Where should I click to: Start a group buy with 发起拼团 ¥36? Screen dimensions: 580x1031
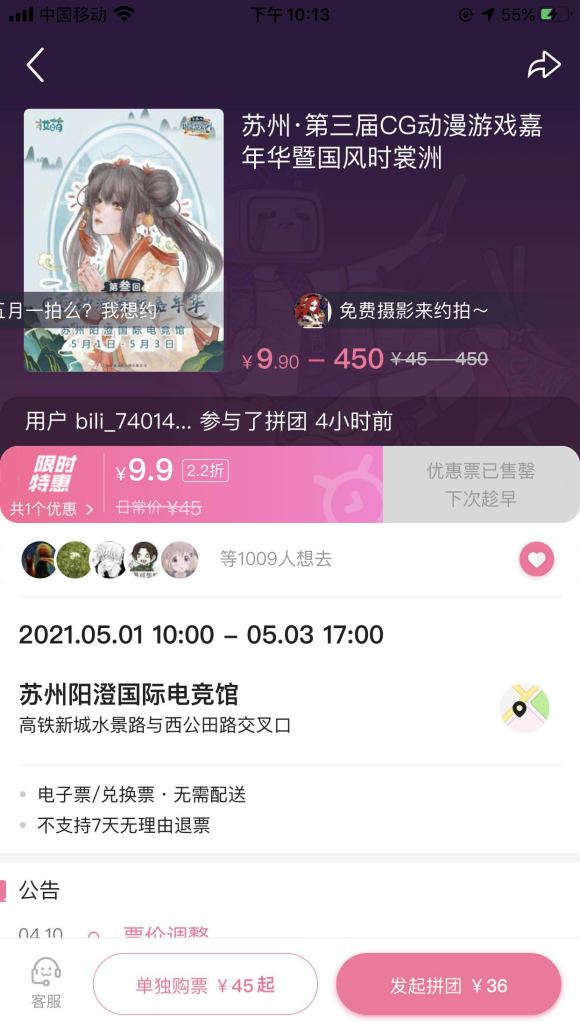click(448, 984)
